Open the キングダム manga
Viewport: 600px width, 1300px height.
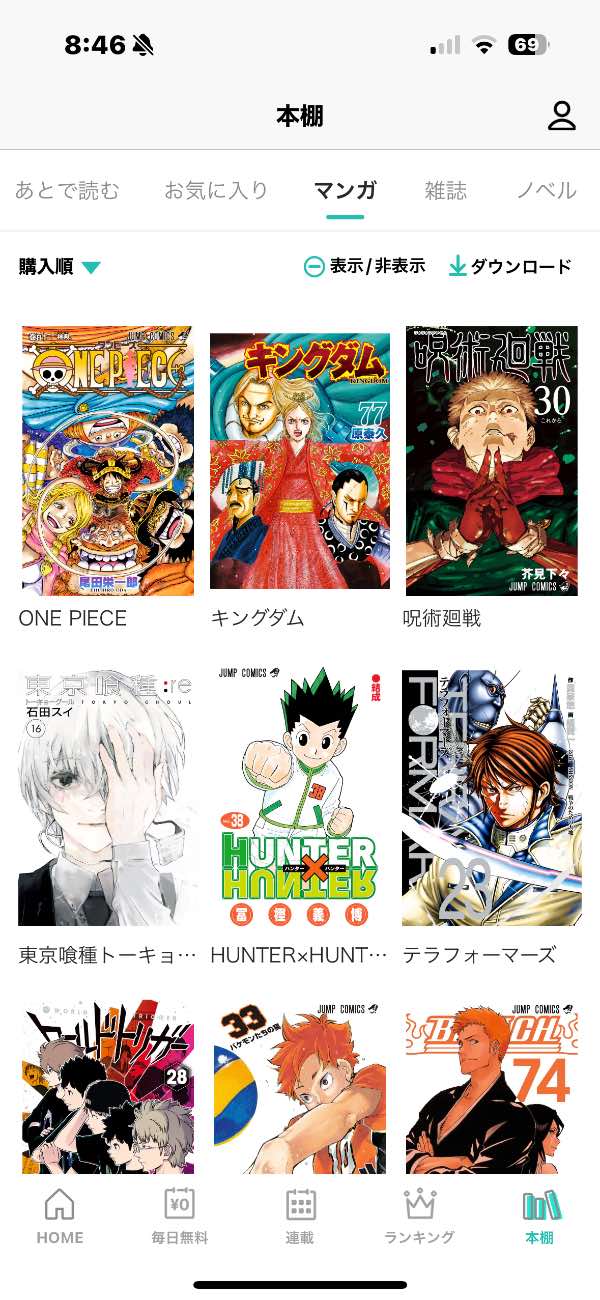click(300, 460)
